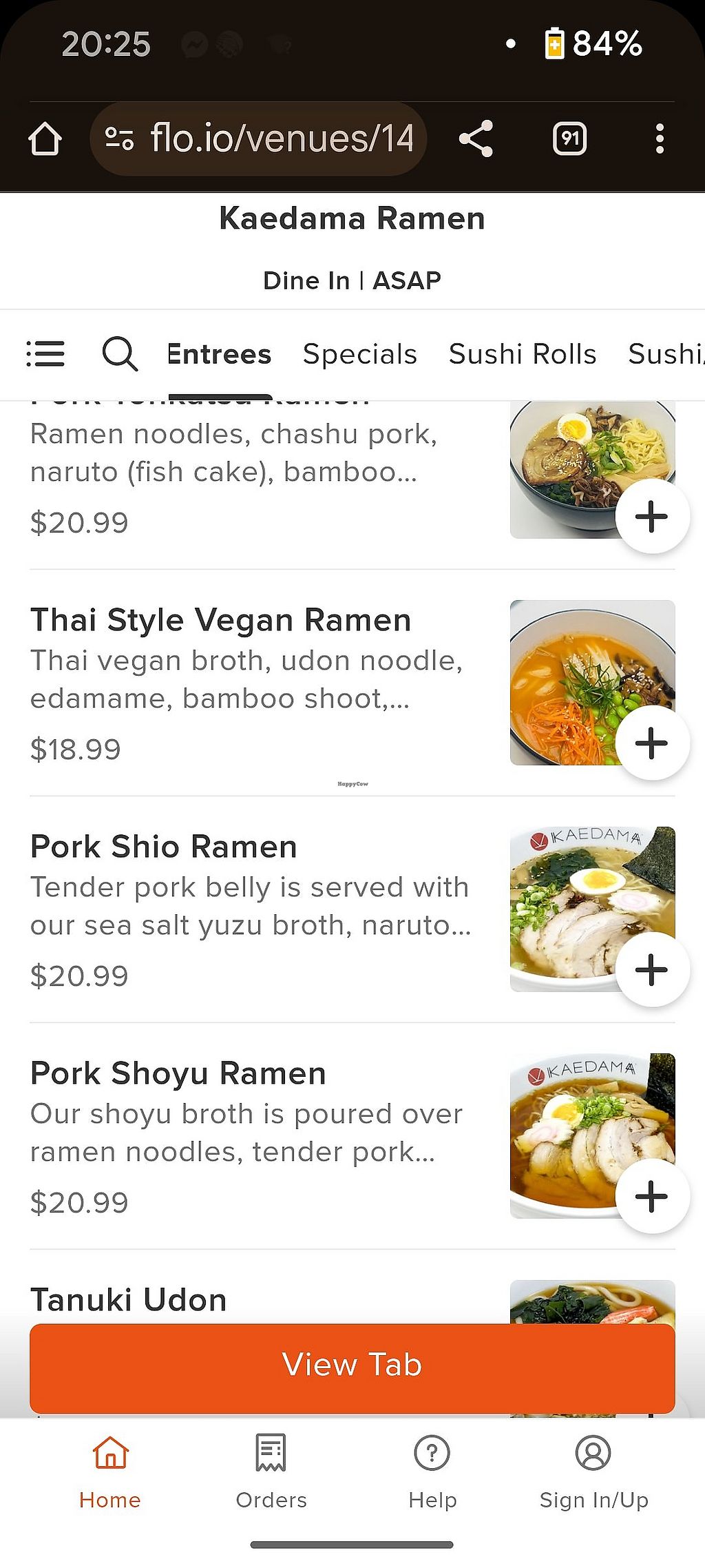This screenshot has height=1568, width=705.
Task: Add Thai Style Vegan Ramen to order
Action: coord(651,743)
